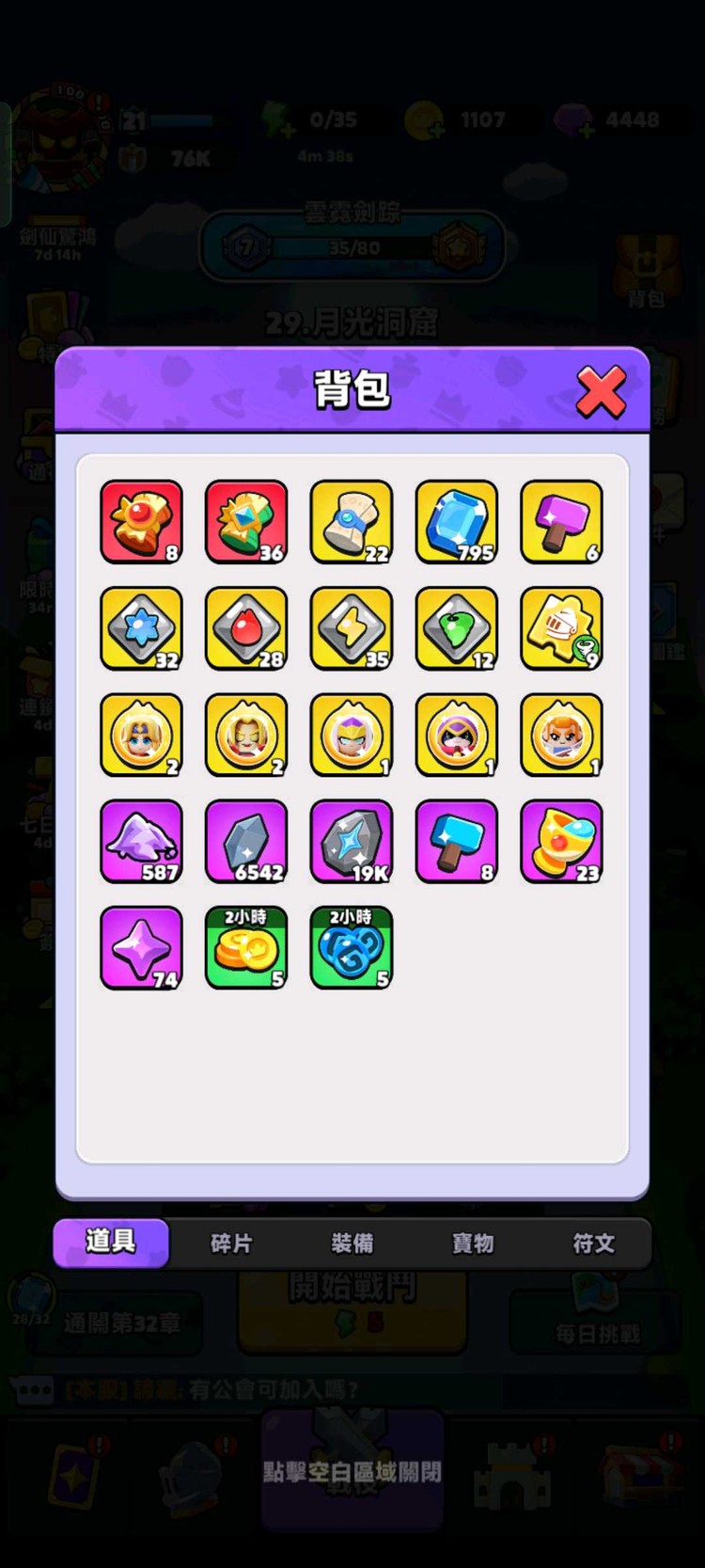
Task: Close the 背包 backpack dialog
Action: pyautogui.click(x=601, y=391)
